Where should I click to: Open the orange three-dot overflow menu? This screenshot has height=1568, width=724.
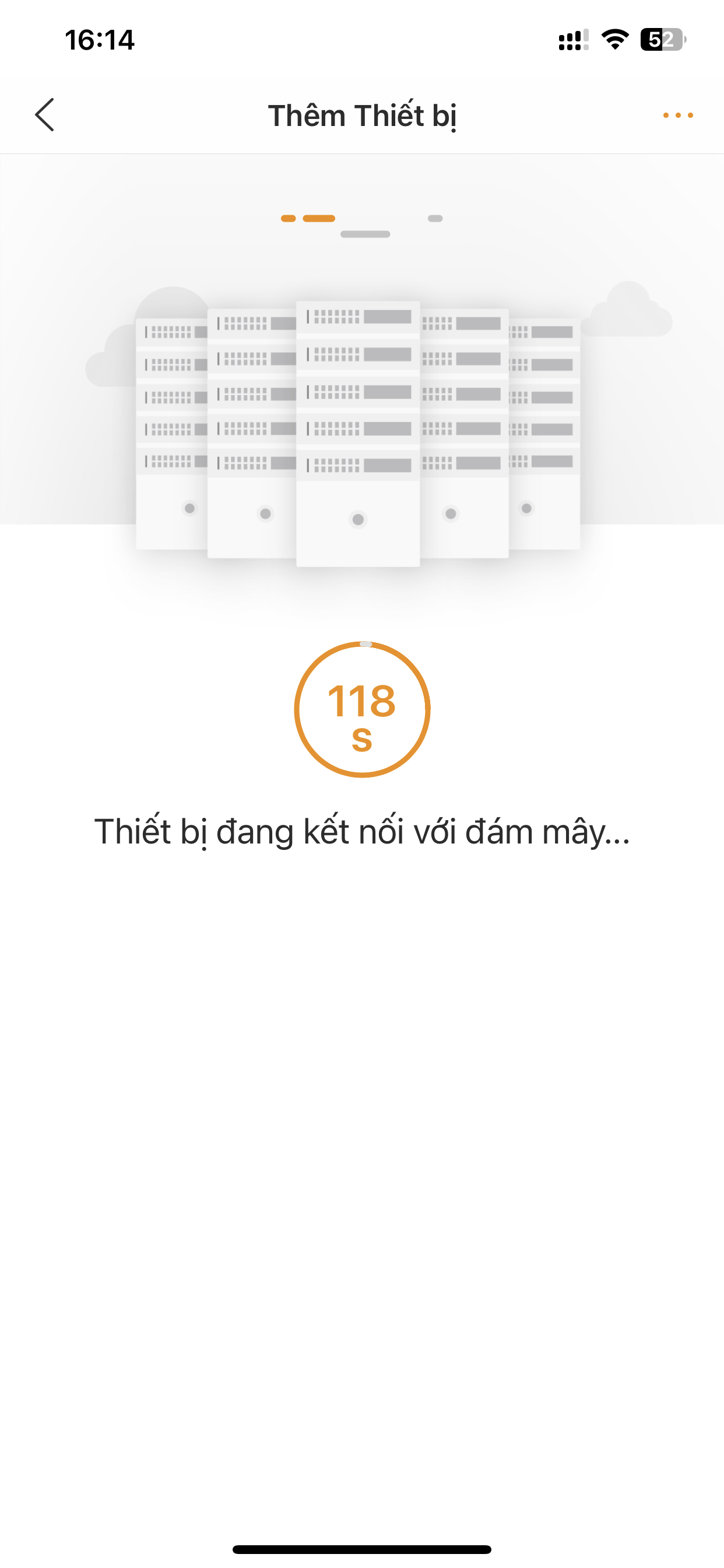tap(677, 115)
